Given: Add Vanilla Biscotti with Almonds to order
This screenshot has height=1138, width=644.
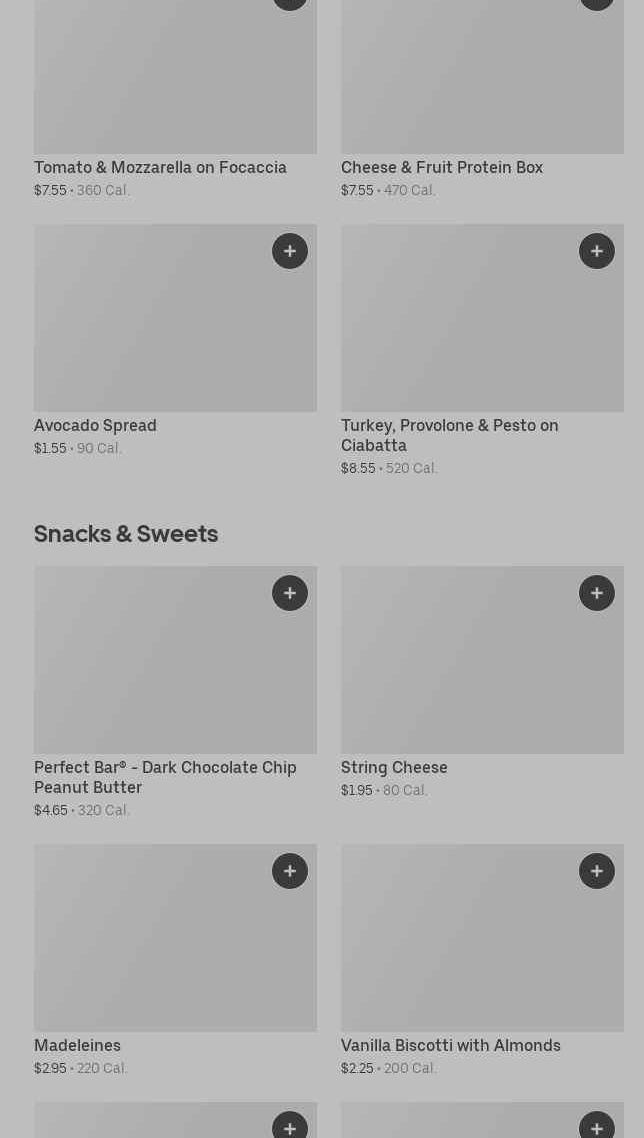Looking at the screenshot, I should click(x=597, y=871).
